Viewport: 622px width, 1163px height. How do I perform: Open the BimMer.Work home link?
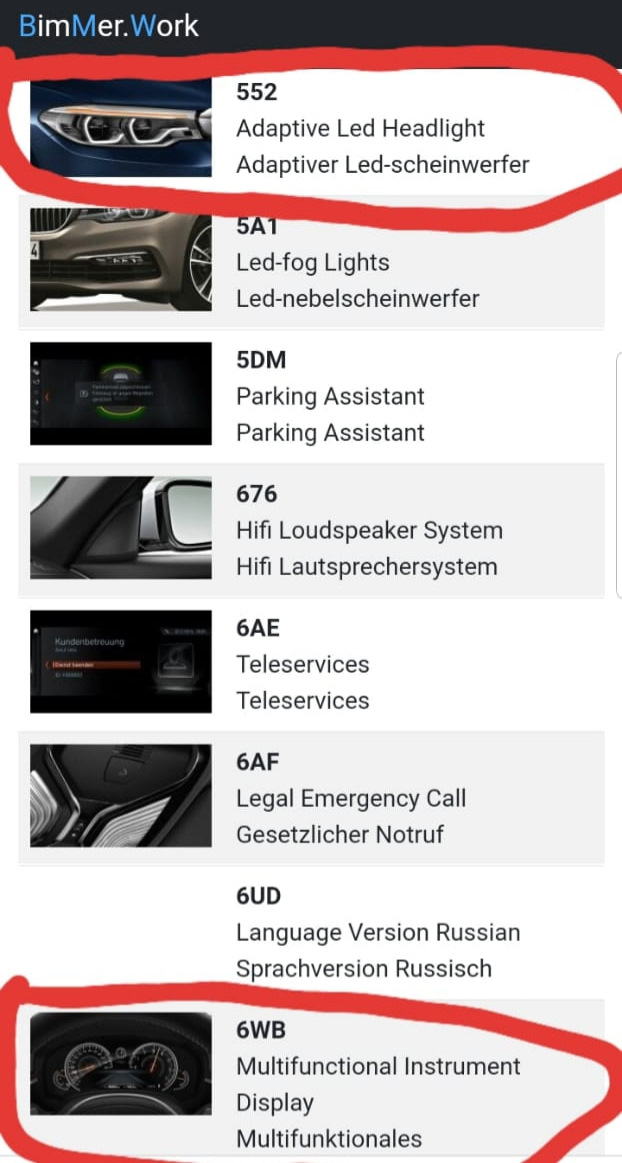[108, 25]
